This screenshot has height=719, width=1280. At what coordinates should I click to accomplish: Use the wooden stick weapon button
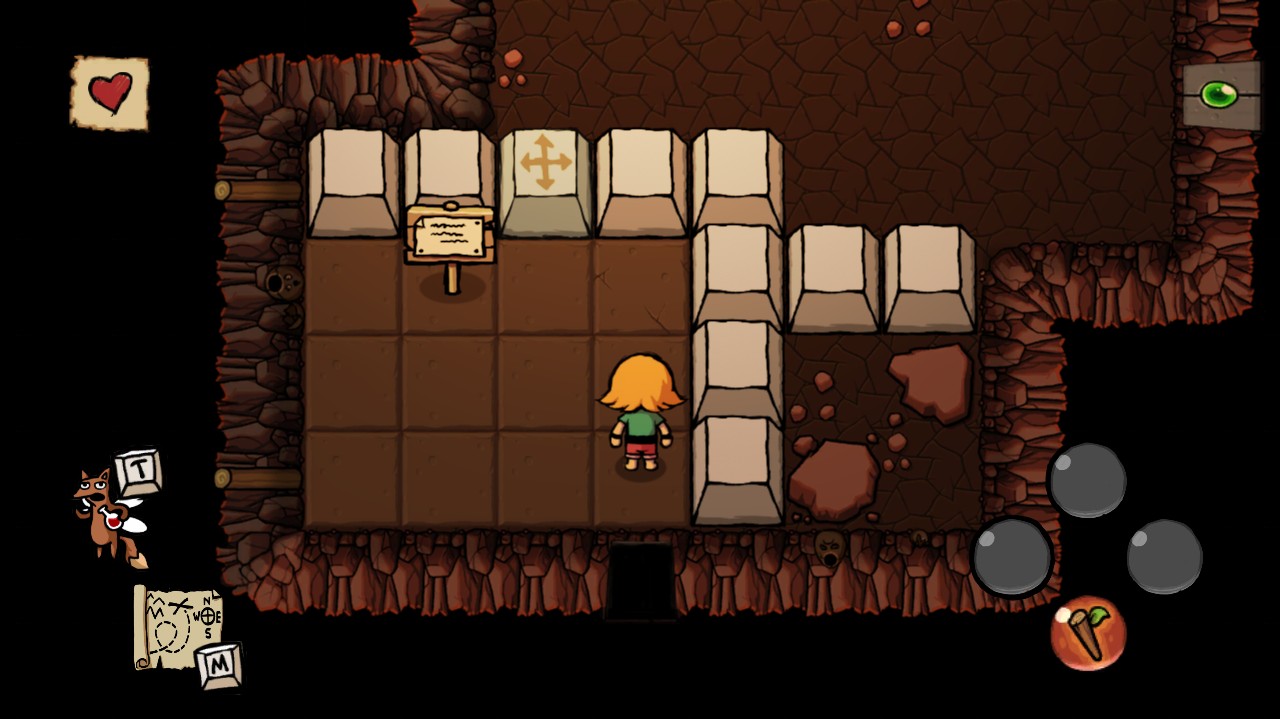1088,633
